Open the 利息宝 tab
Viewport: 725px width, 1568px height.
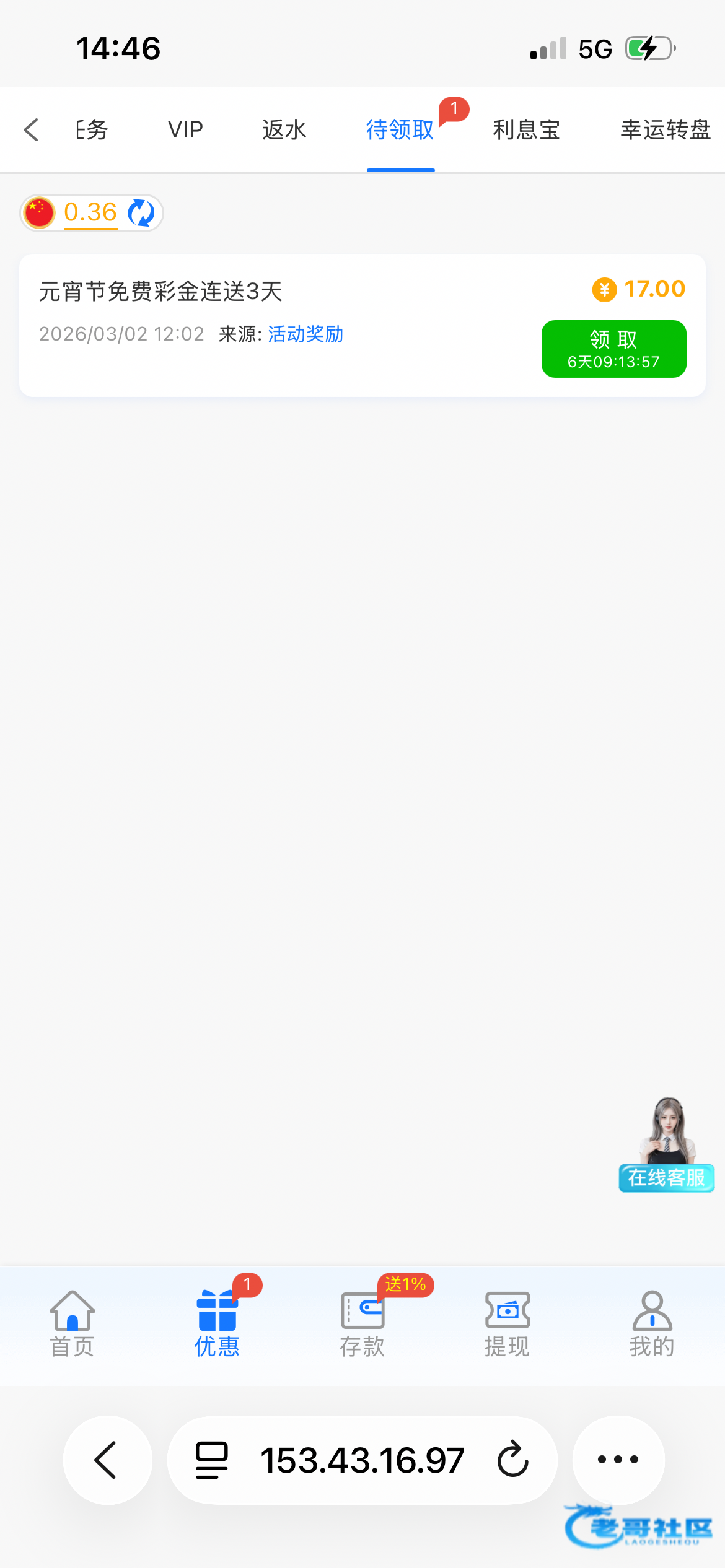pyautogui.click(x=526, y=129)
